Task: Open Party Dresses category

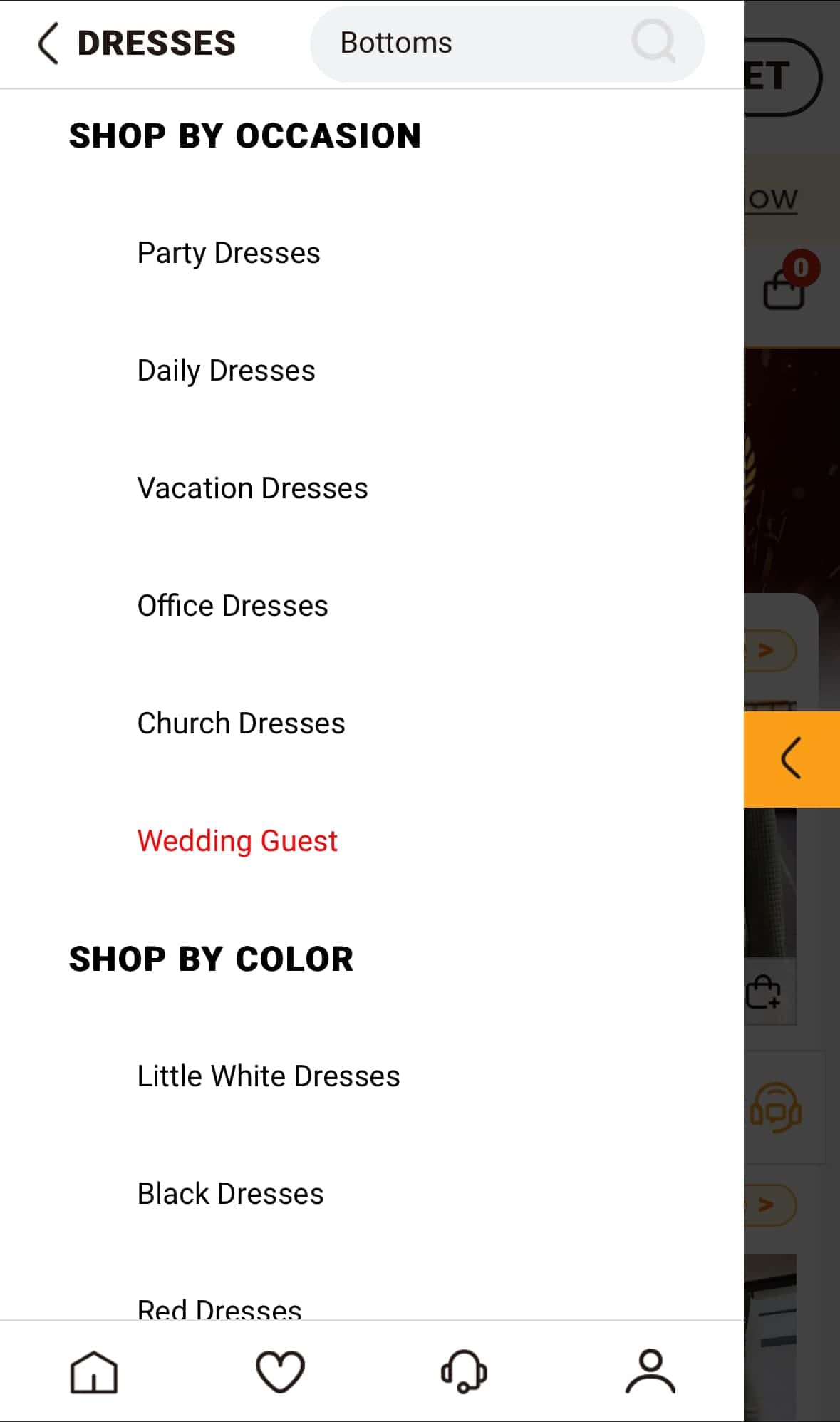Action: click(229, 253)
